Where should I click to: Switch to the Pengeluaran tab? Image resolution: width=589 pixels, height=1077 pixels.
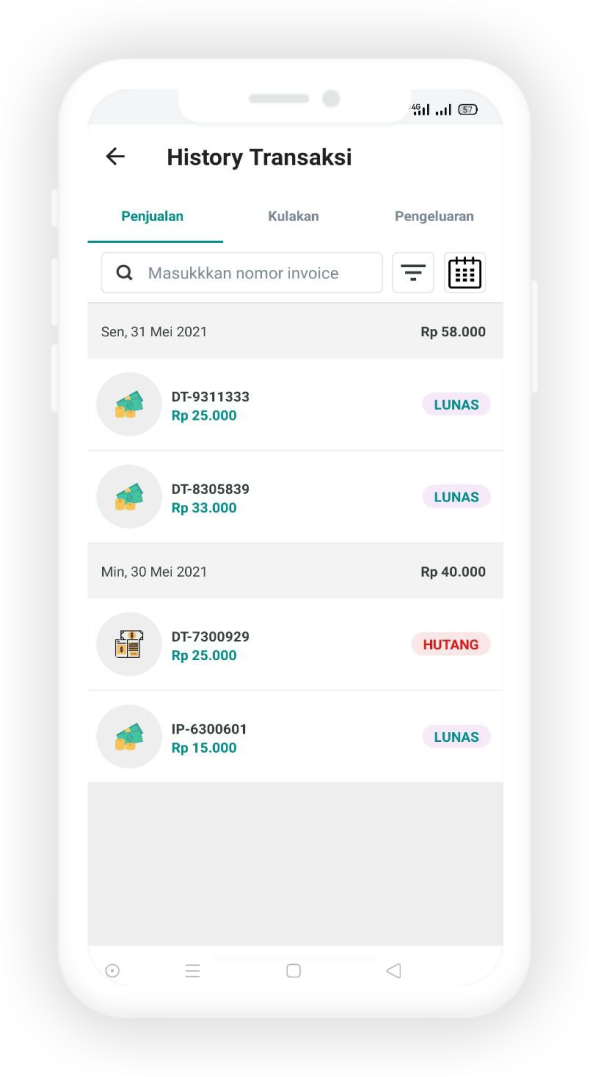[434, 216]
